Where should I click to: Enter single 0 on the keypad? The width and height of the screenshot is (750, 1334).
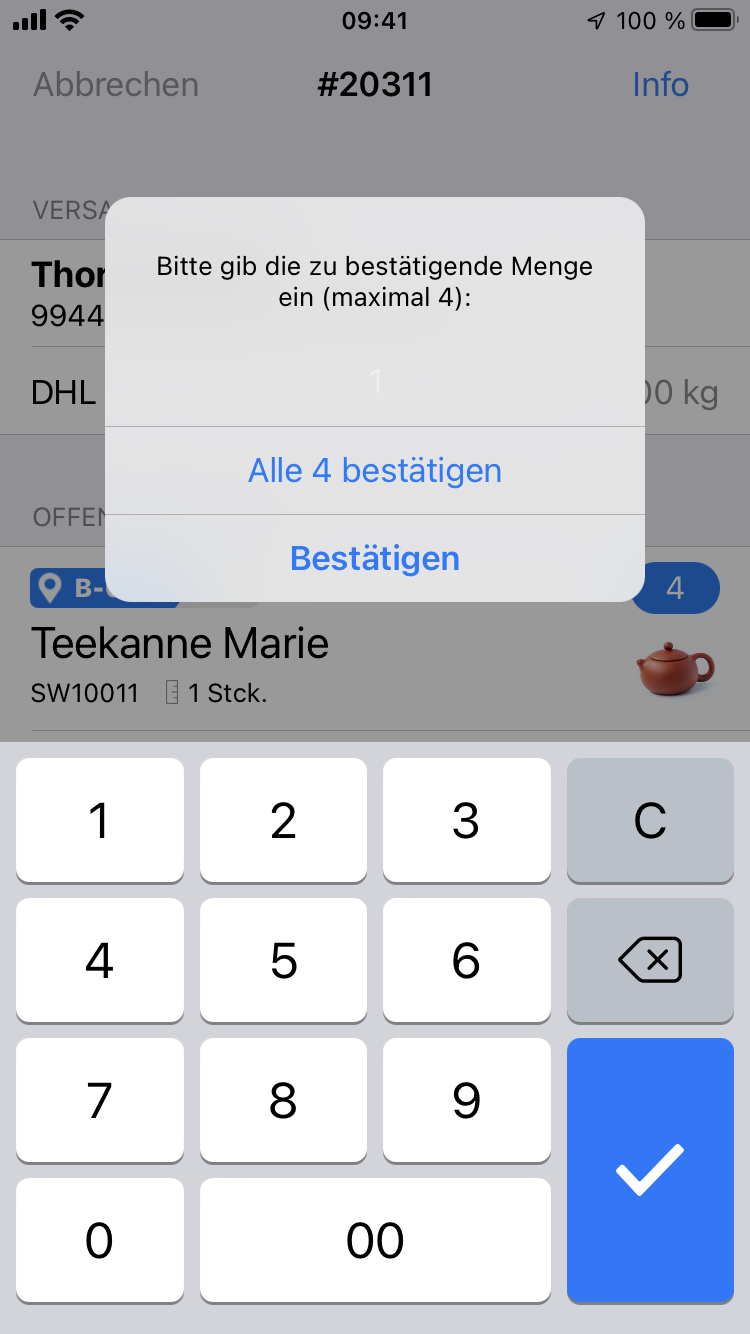(99, 1240)
